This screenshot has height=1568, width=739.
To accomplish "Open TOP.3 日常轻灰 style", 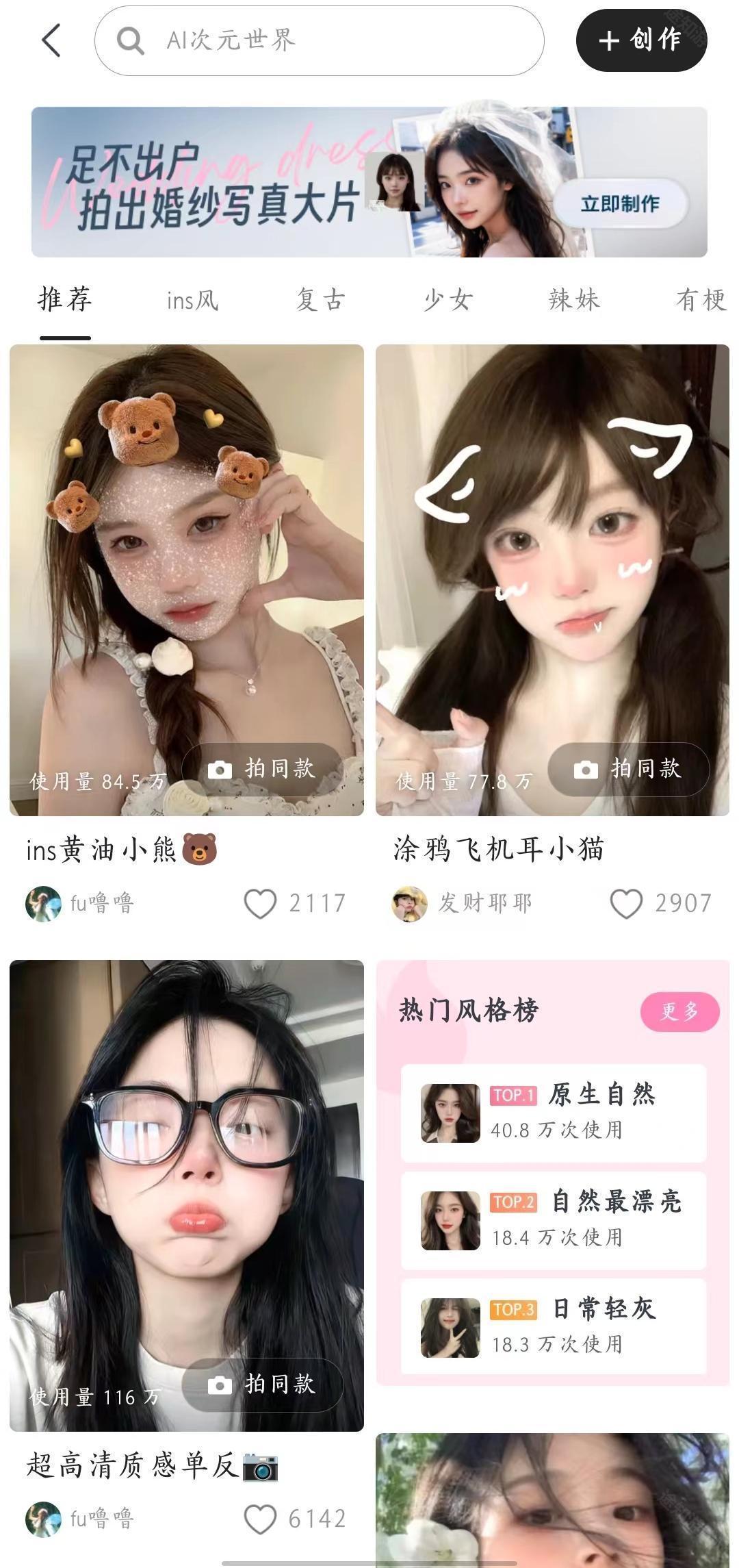I will point(553,1326).
